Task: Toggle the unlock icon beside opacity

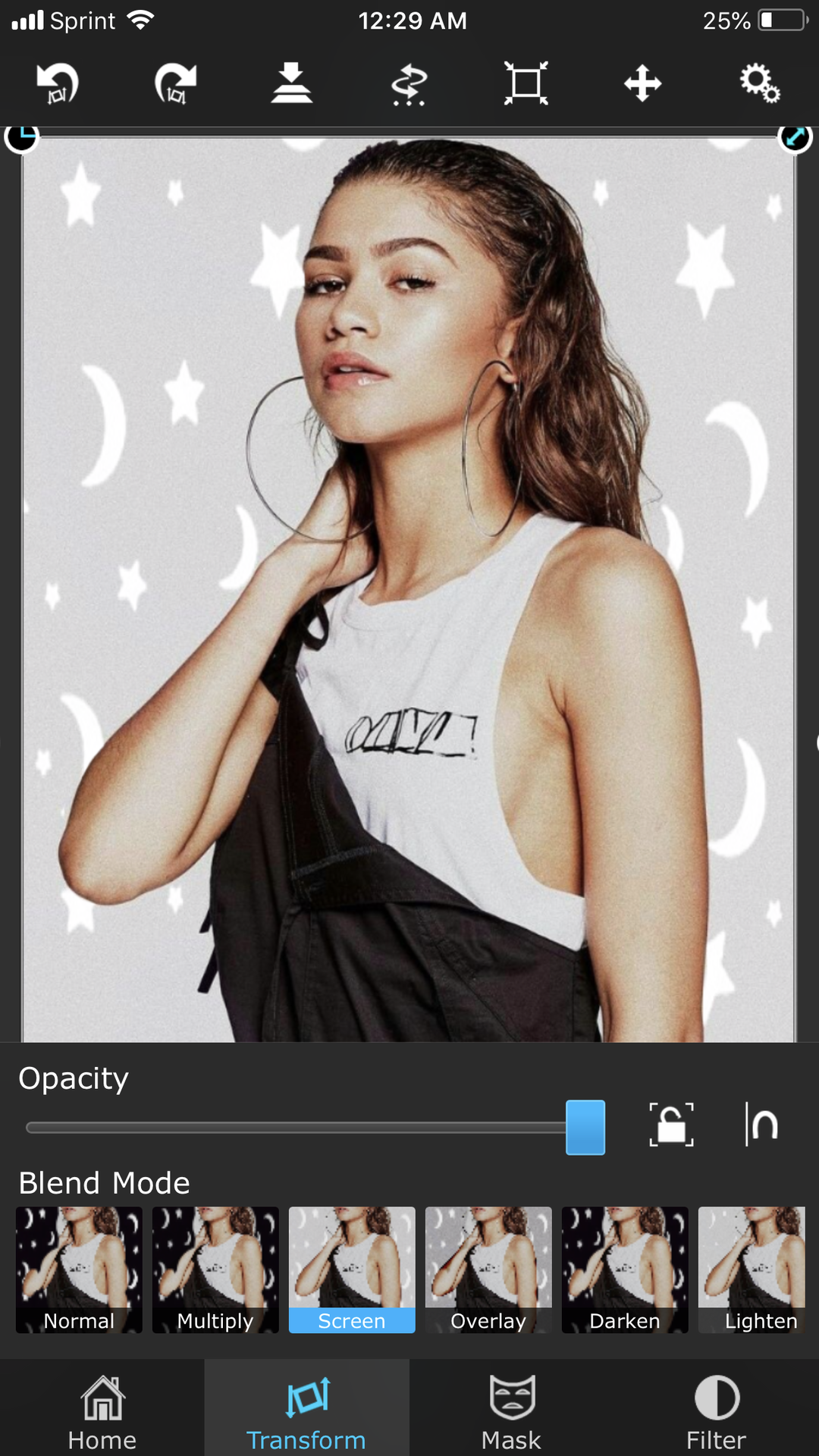Action: click(x=672, y=1125)
